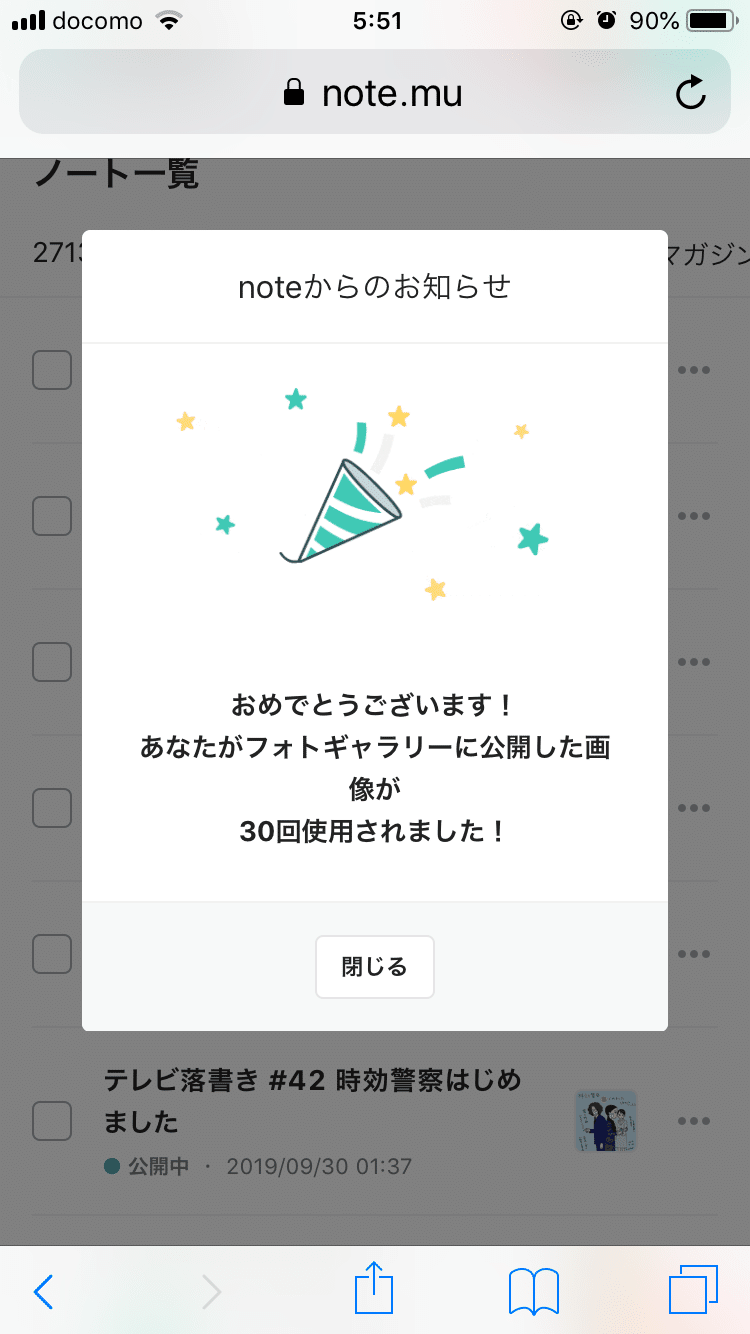Show open Safari tabs
750x1334 pixels.
pos(693,1291)
